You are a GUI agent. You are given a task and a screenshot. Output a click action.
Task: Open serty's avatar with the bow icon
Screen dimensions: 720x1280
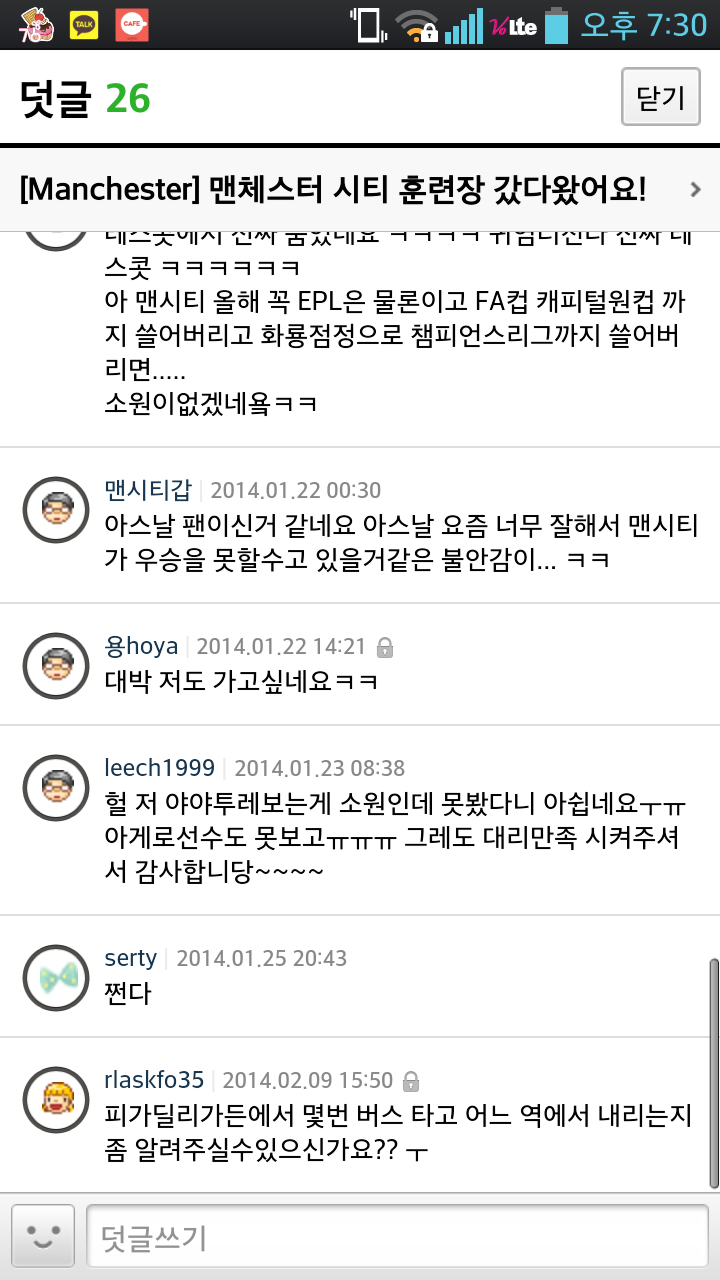tap(56, 977)
